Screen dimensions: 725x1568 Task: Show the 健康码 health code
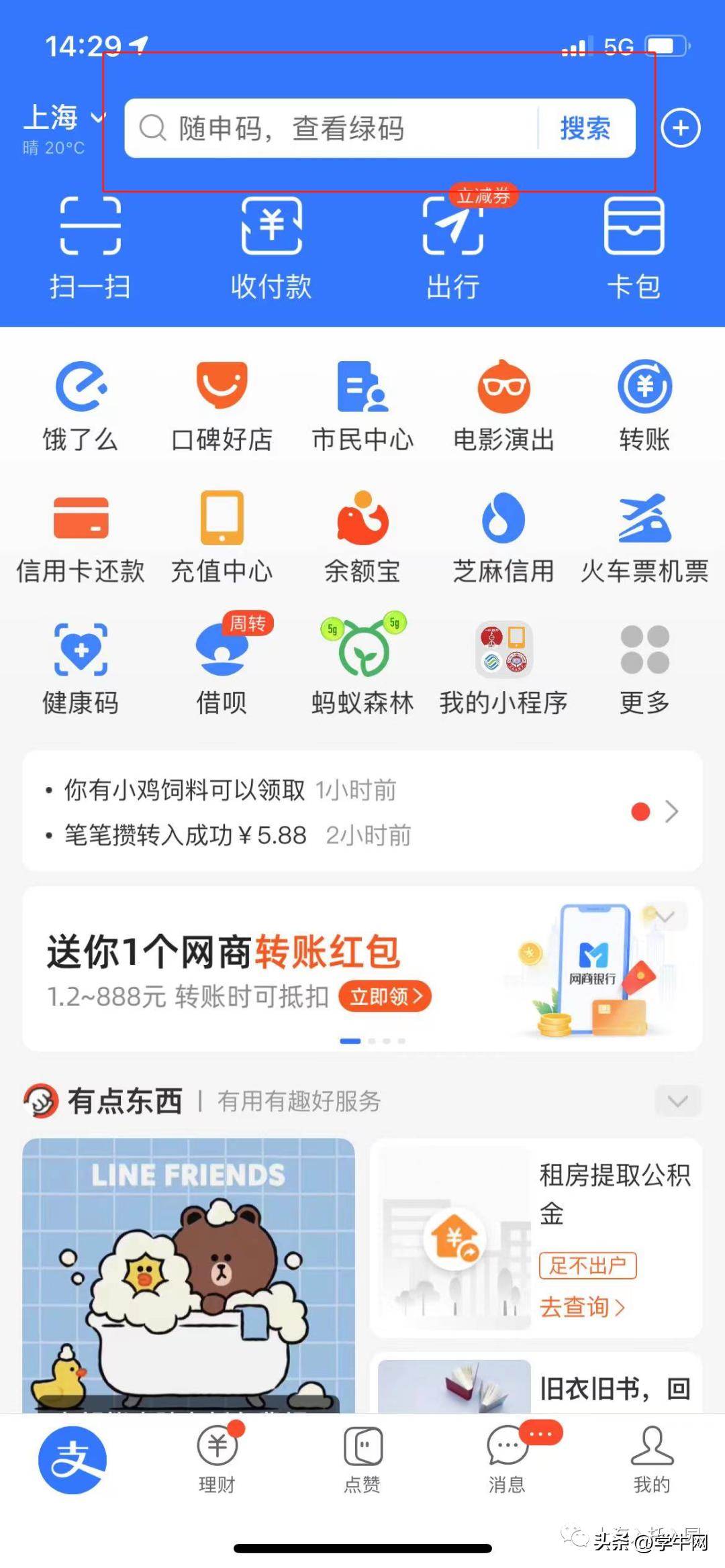[79, 664]
